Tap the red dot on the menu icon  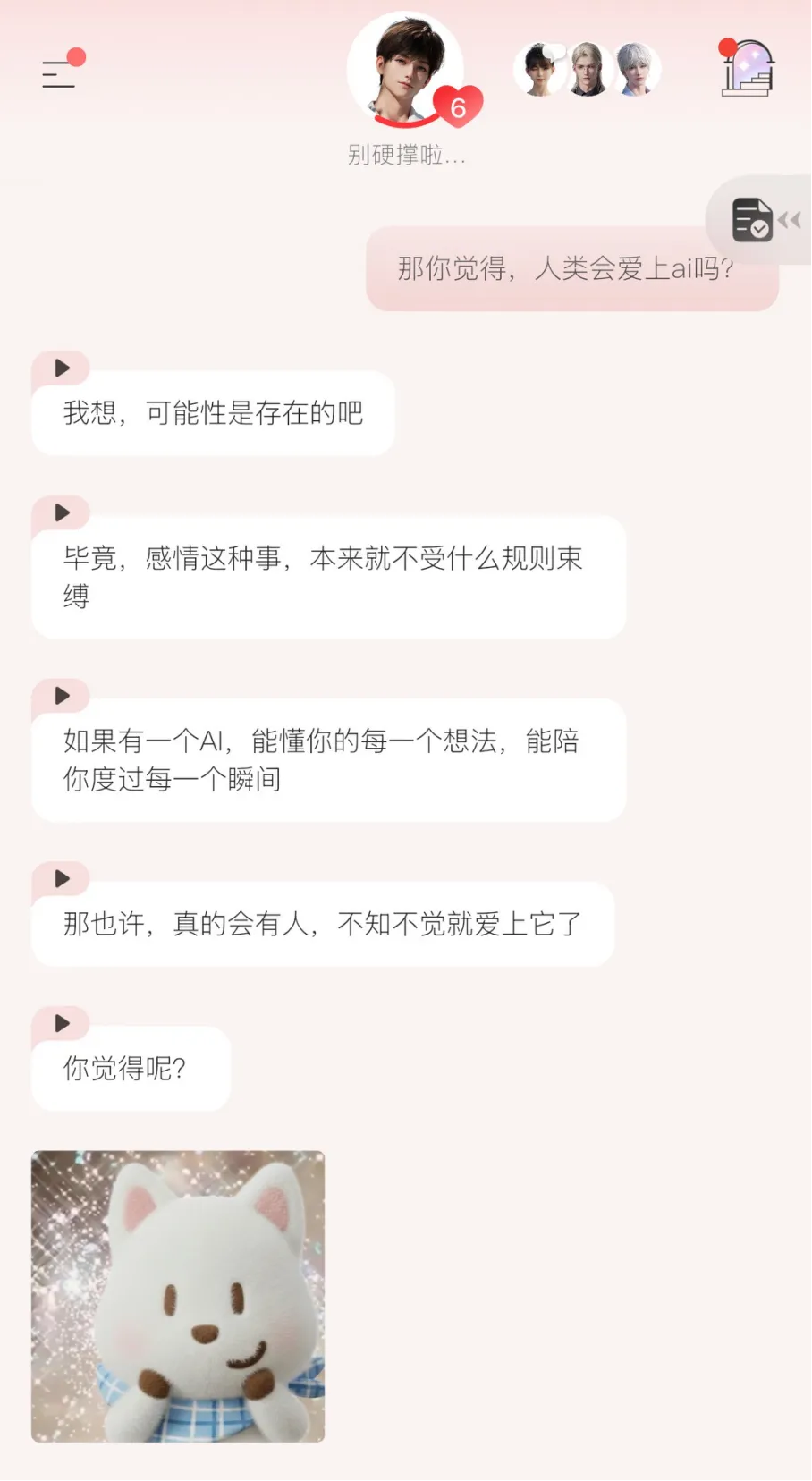[78, 56]
